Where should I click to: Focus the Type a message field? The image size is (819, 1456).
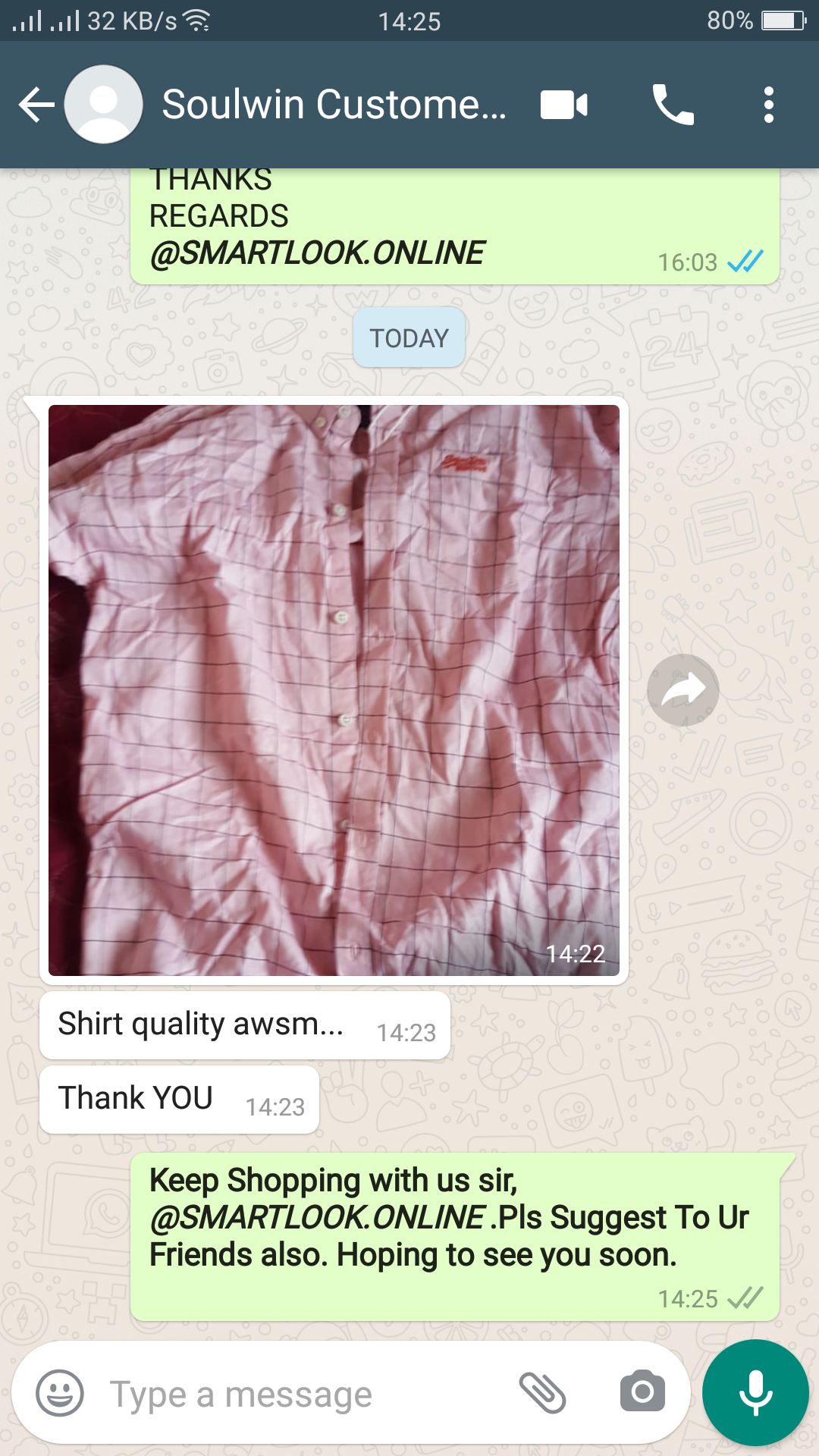tap(303, 1394)
